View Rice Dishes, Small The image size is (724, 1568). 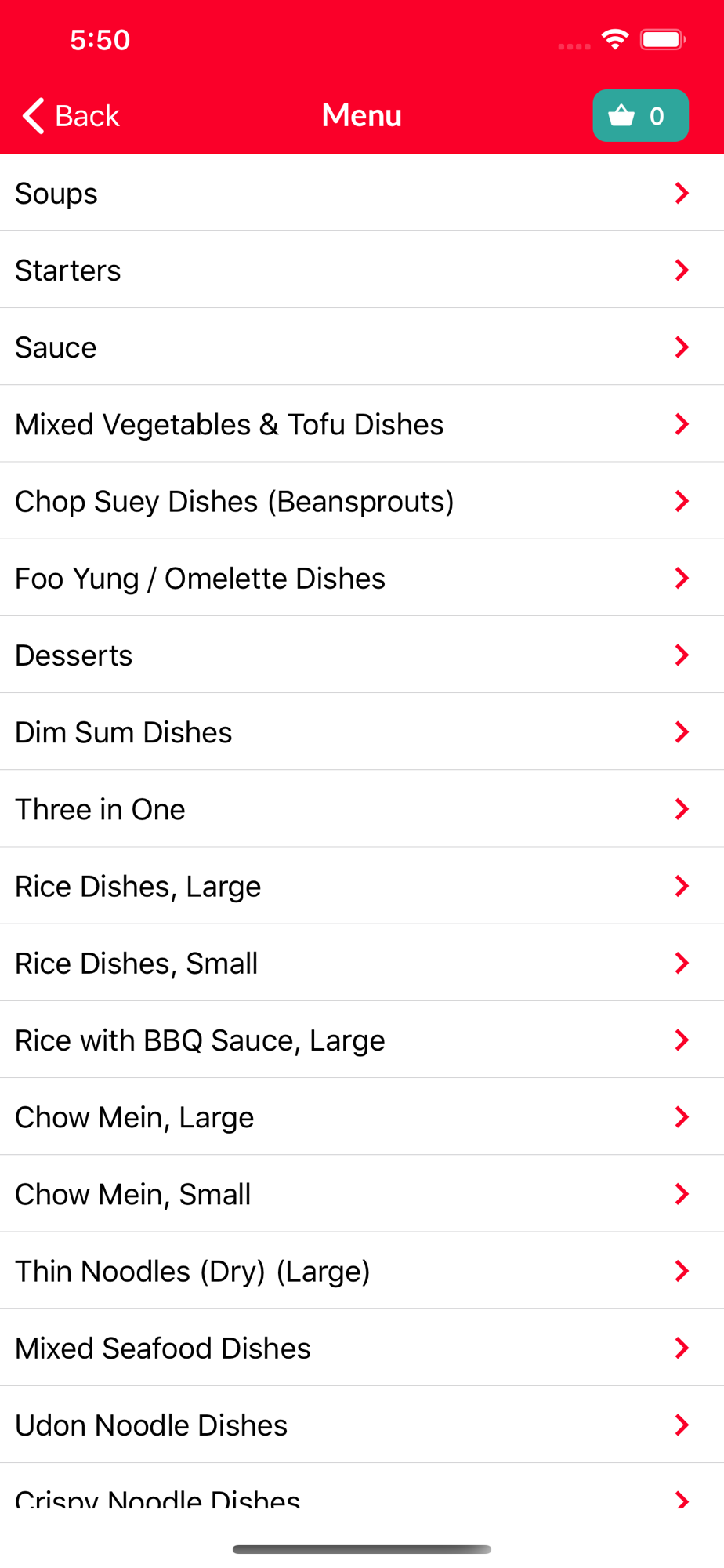tap(360, 963)
